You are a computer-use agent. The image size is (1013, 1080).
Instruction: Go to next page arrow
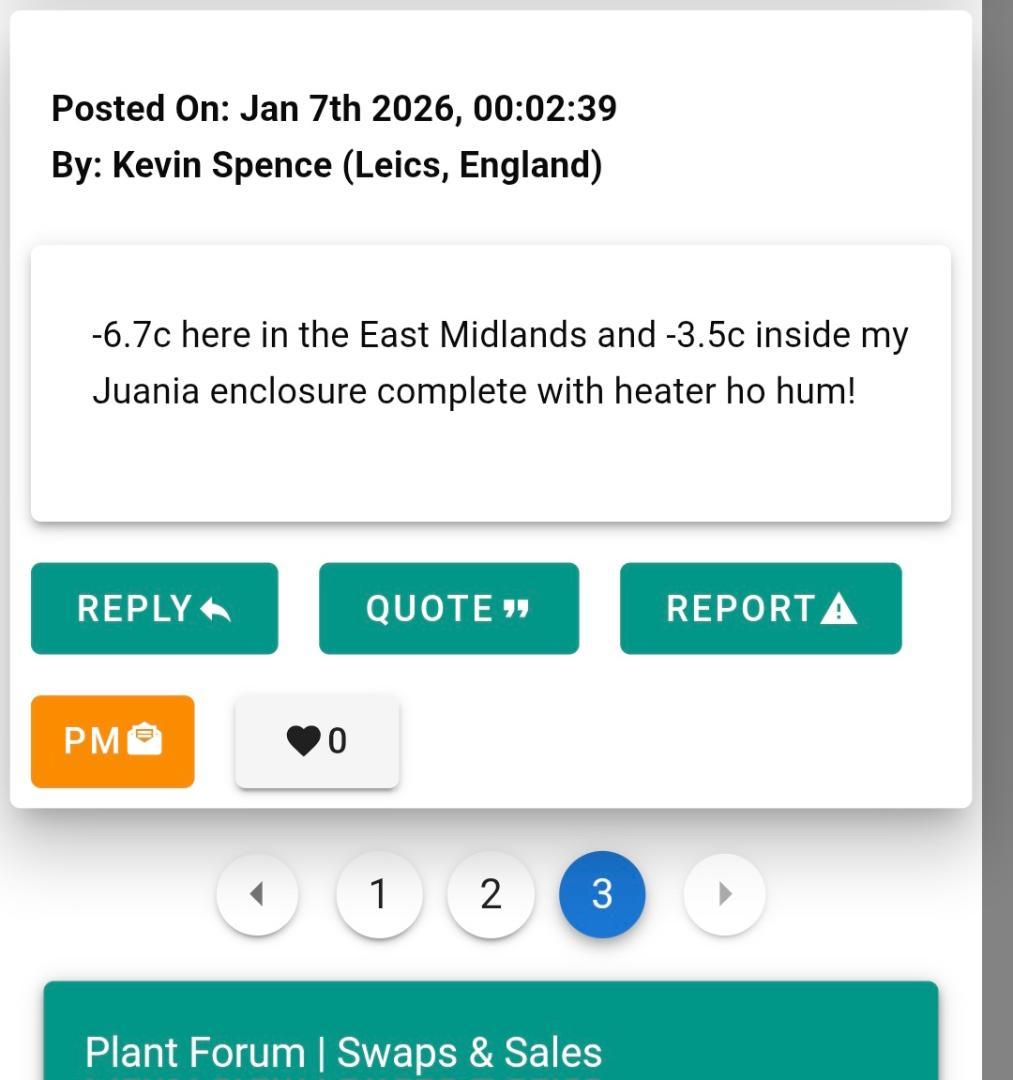click(x=725, y=893)
